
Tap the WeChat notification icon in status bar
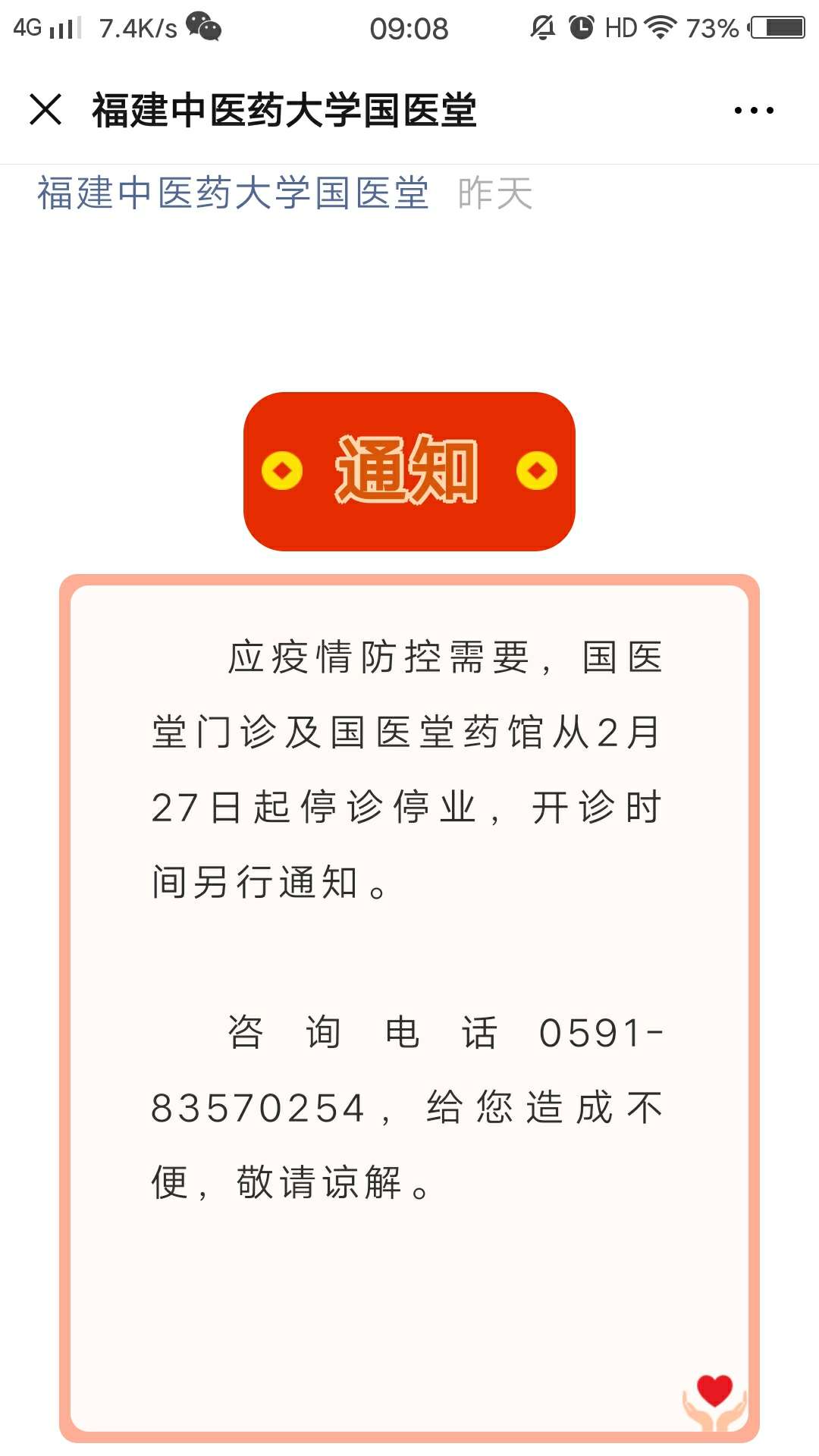coord(203,27)
